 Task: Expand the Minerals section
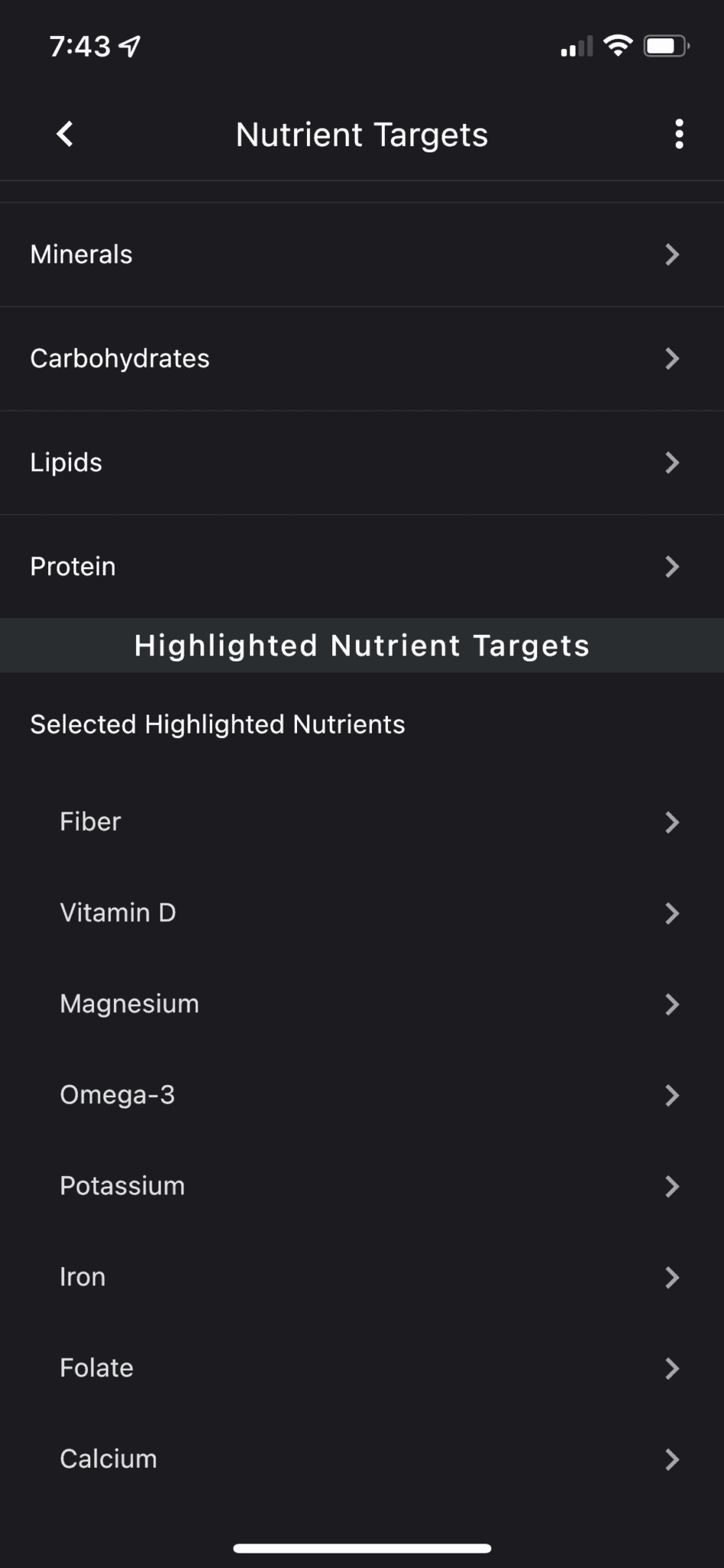pos(362,253)
